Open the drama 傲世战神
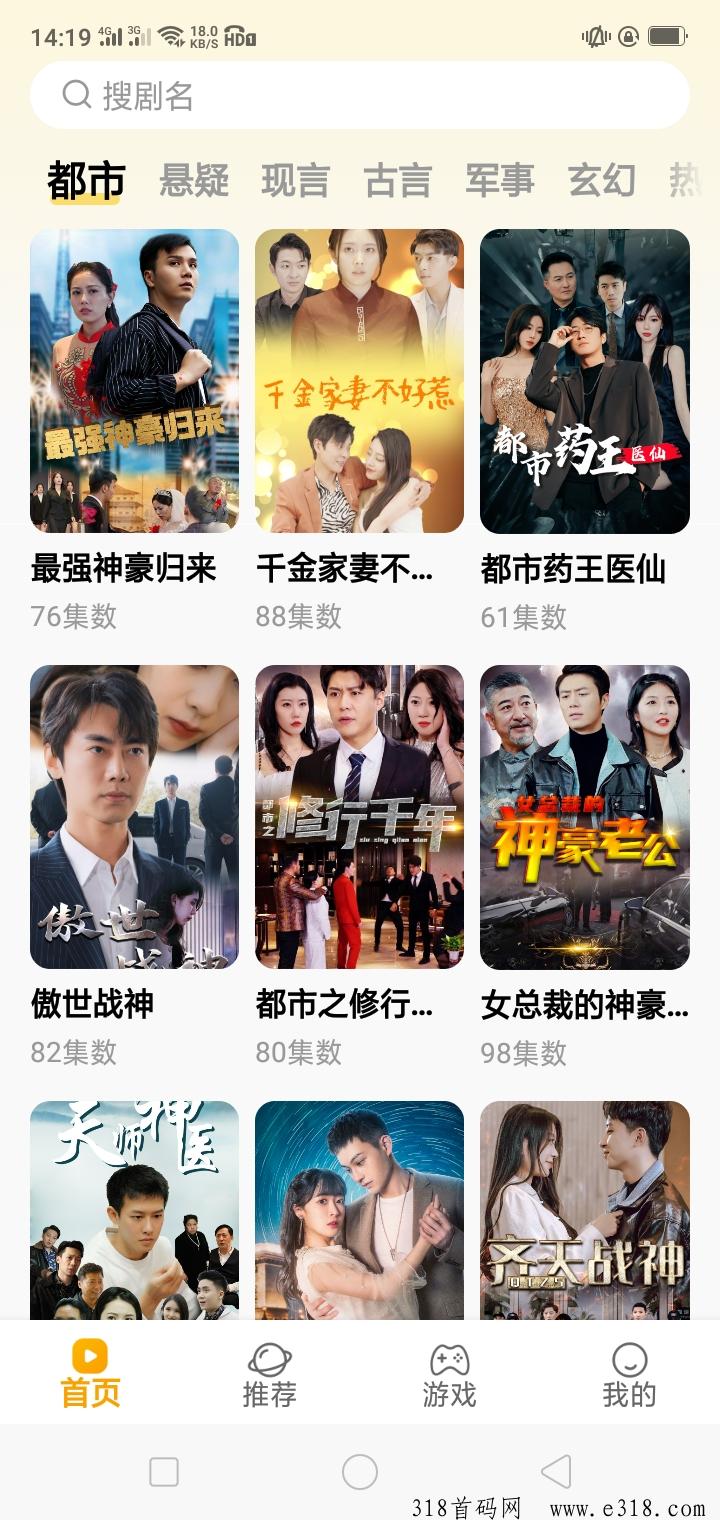720x1520 pixels. [x=134, y=817]
